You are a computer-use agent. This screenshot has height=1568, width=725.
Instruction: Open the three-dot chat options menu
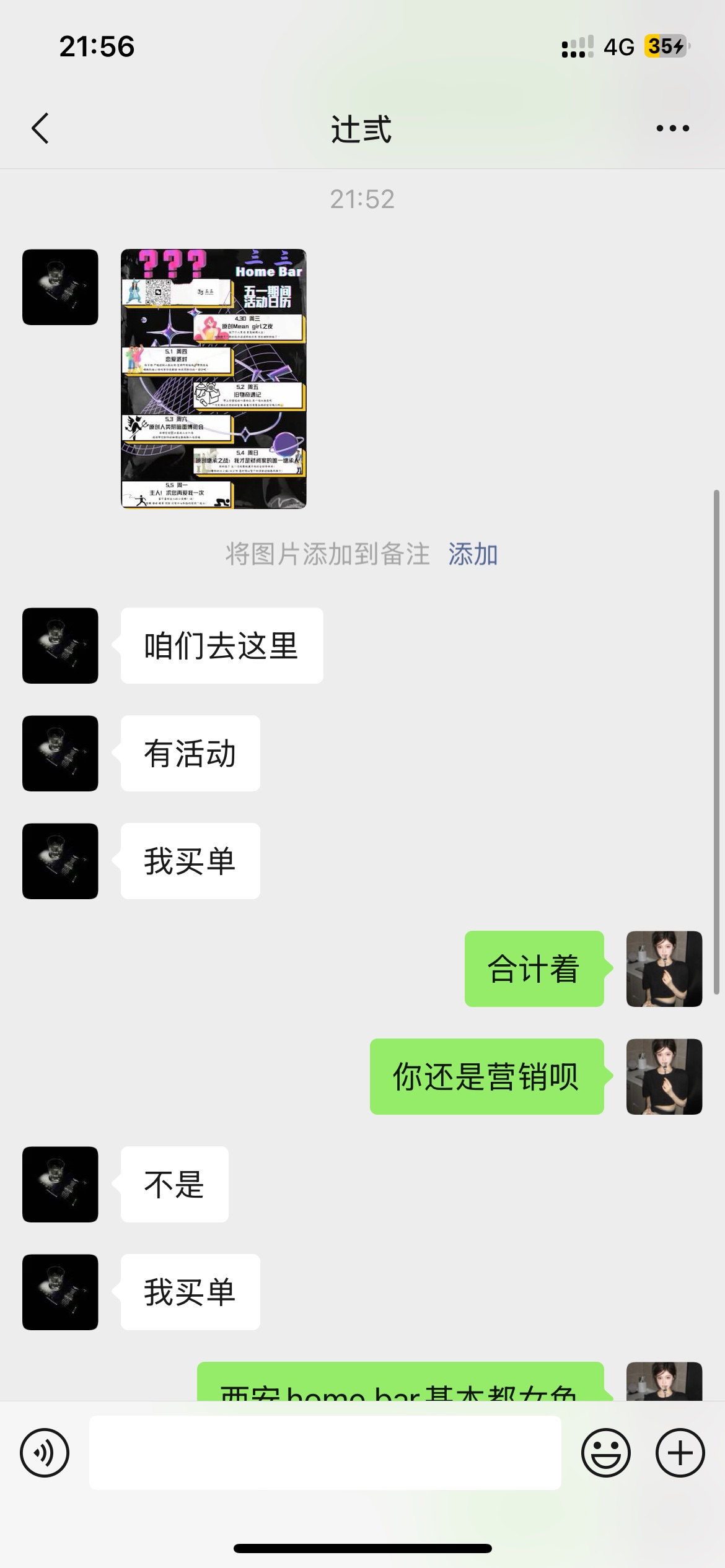[x=672, y=128]
